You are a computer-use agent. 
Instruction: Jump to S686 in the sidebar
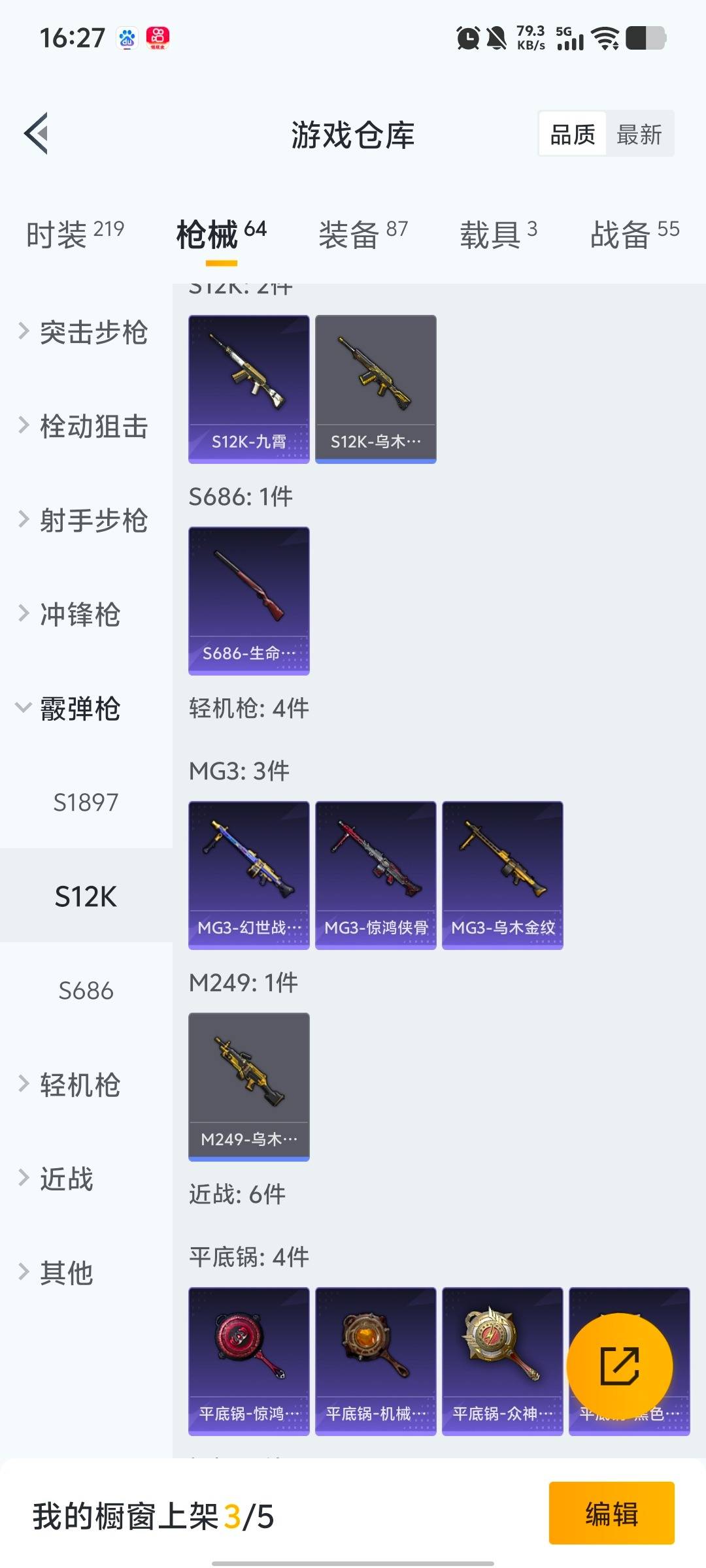(x=86, y=990)
